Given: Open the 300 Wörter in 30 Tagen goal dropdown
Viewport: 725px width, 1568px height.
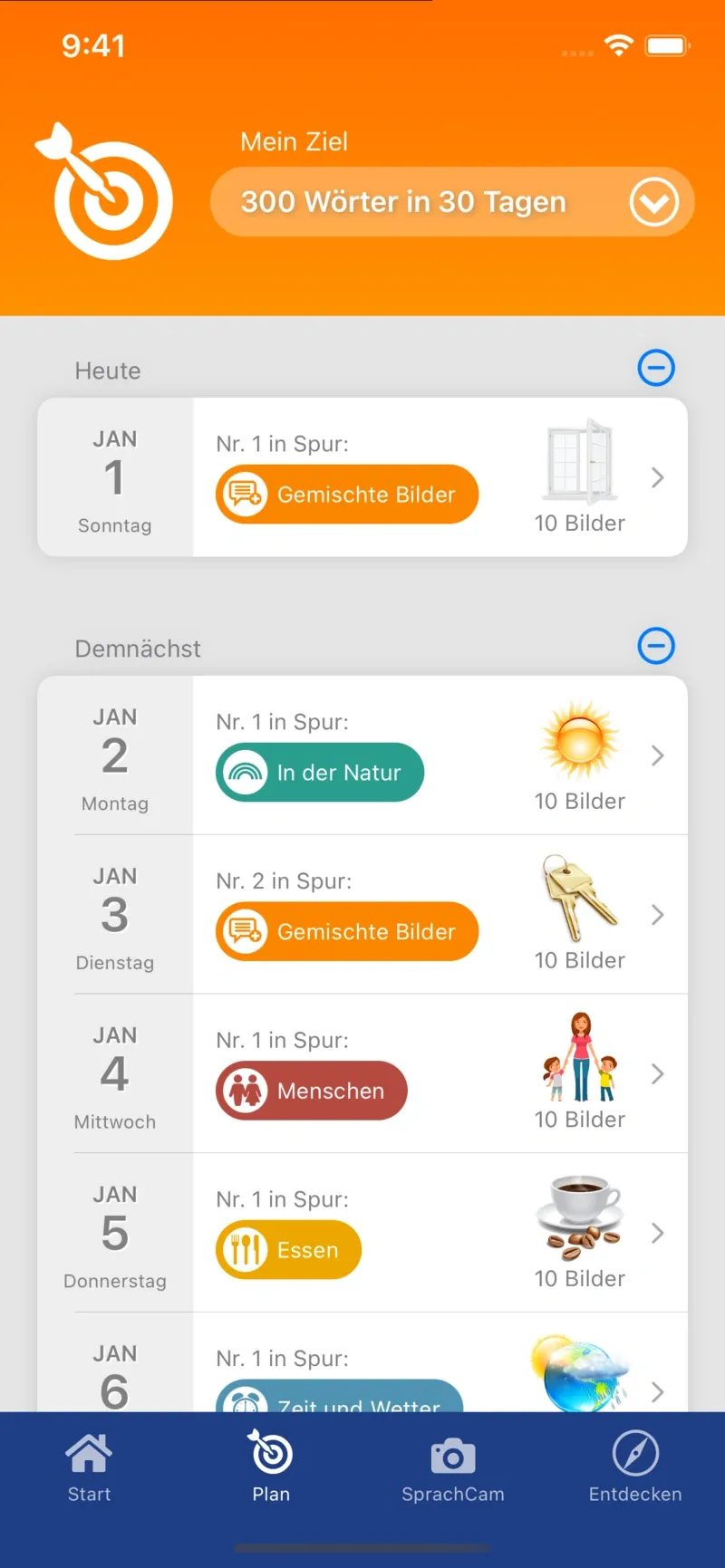Looking at the screenshot, I should coord(654,202).
